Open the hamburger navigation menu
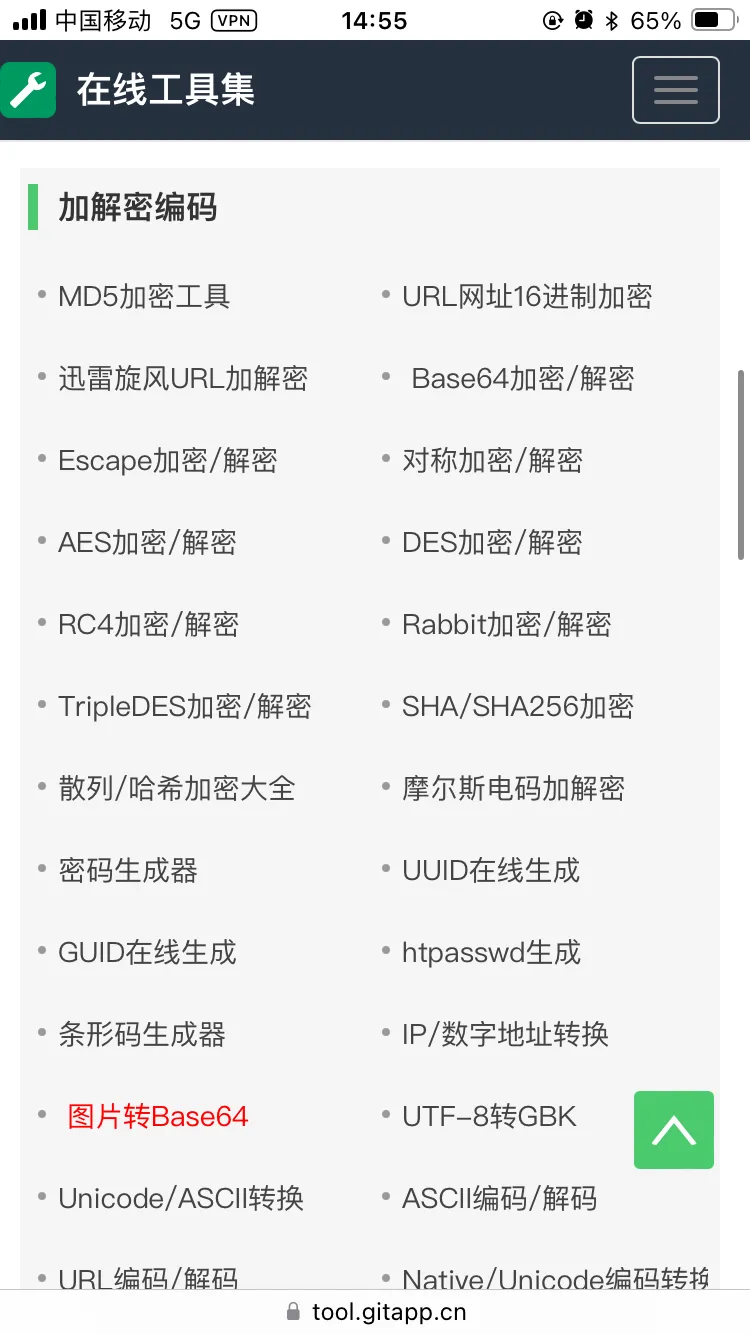The height and width of the screenshot is (1334, 750). point(675,90)
